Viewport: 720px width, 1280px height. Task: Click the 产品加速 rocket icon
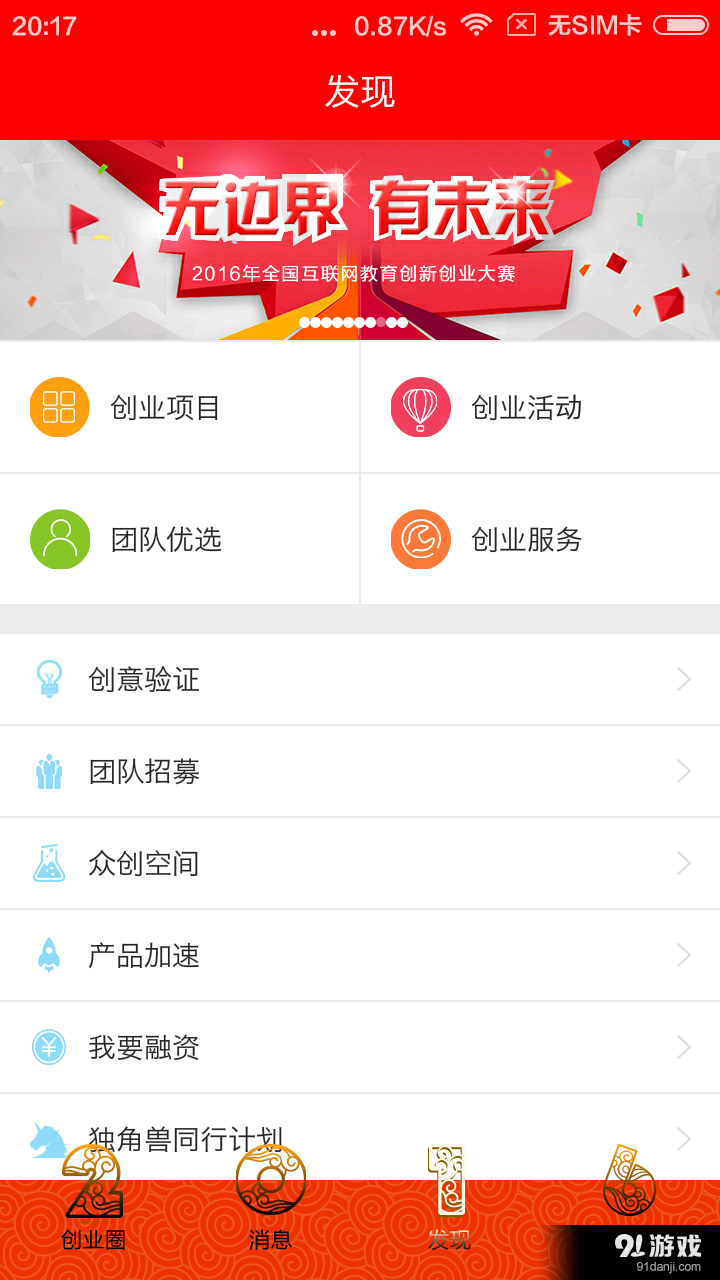point(48,955)
